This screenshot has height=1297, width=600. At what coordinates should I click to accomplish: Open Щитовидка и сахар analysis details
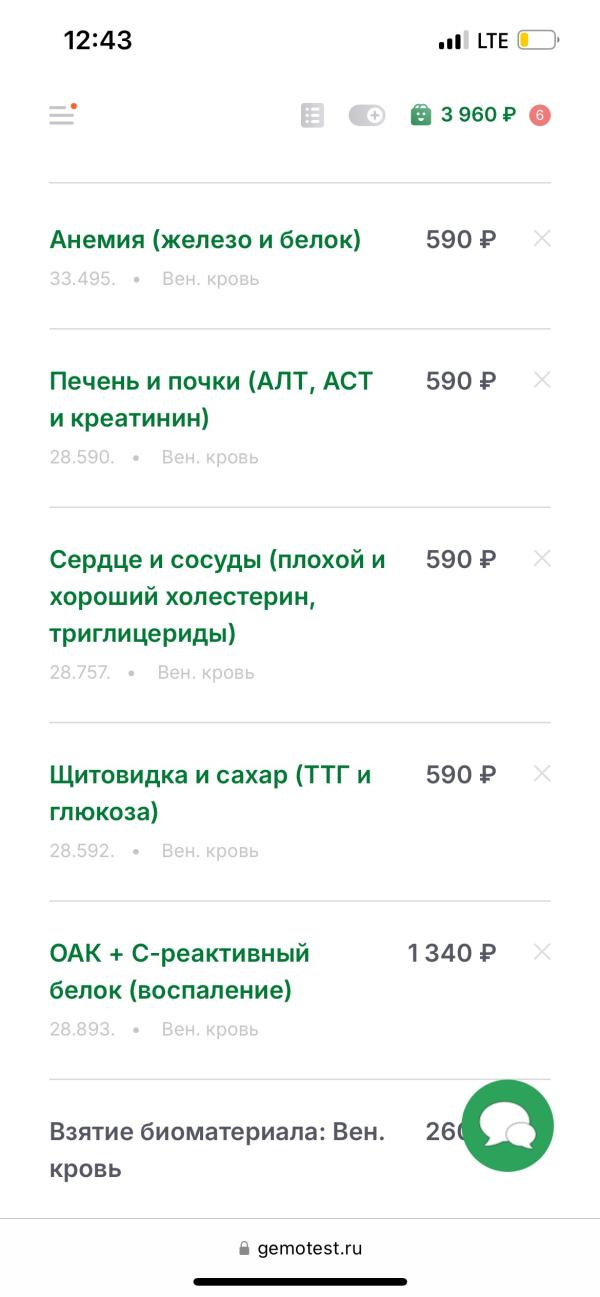click(x=210, y=793)
